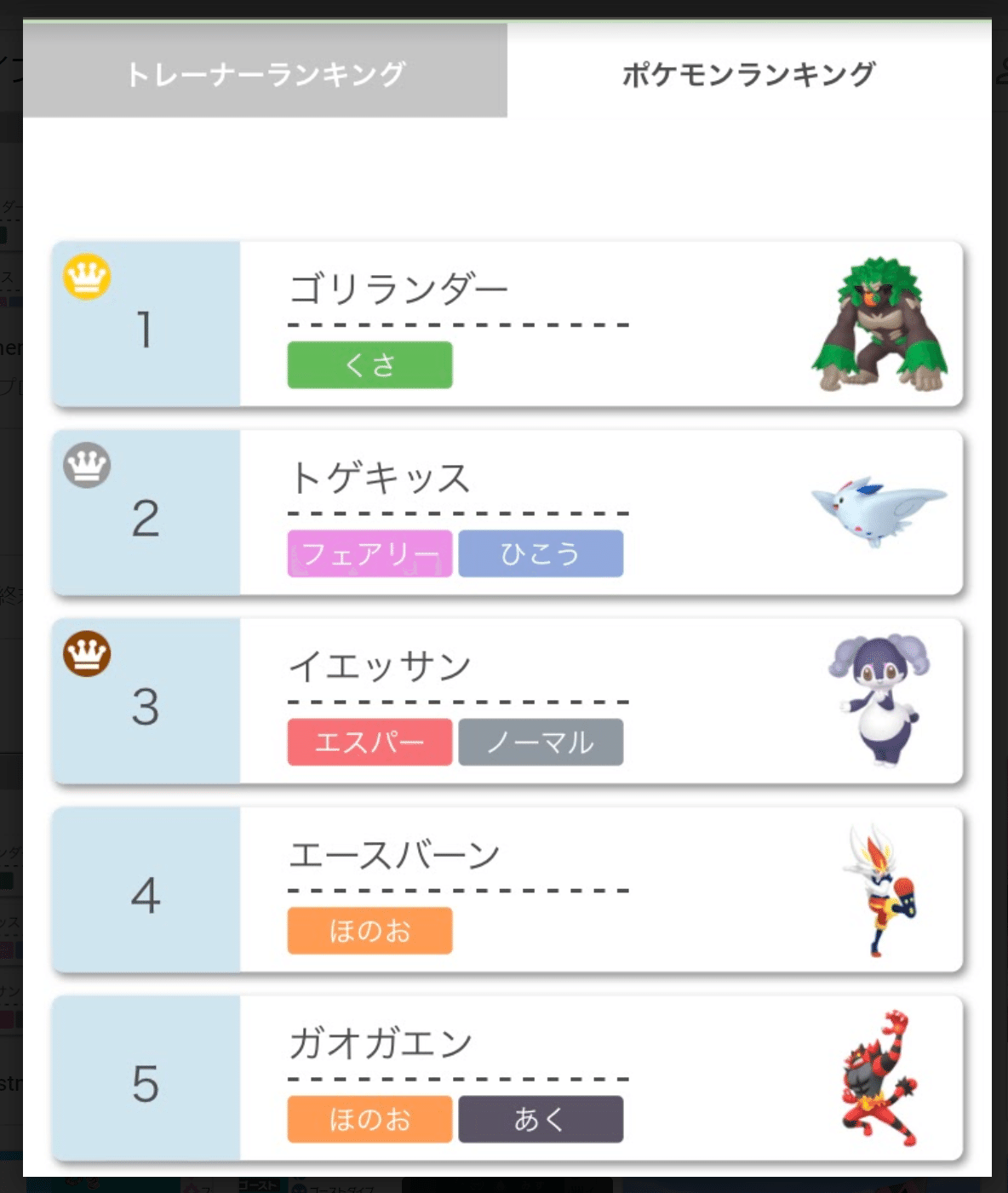Image resolution: width=1008 pixels, height=1193 pixels.
Task: View the rank 5 ガオガエン card
Action: [x=507, y=1079]
